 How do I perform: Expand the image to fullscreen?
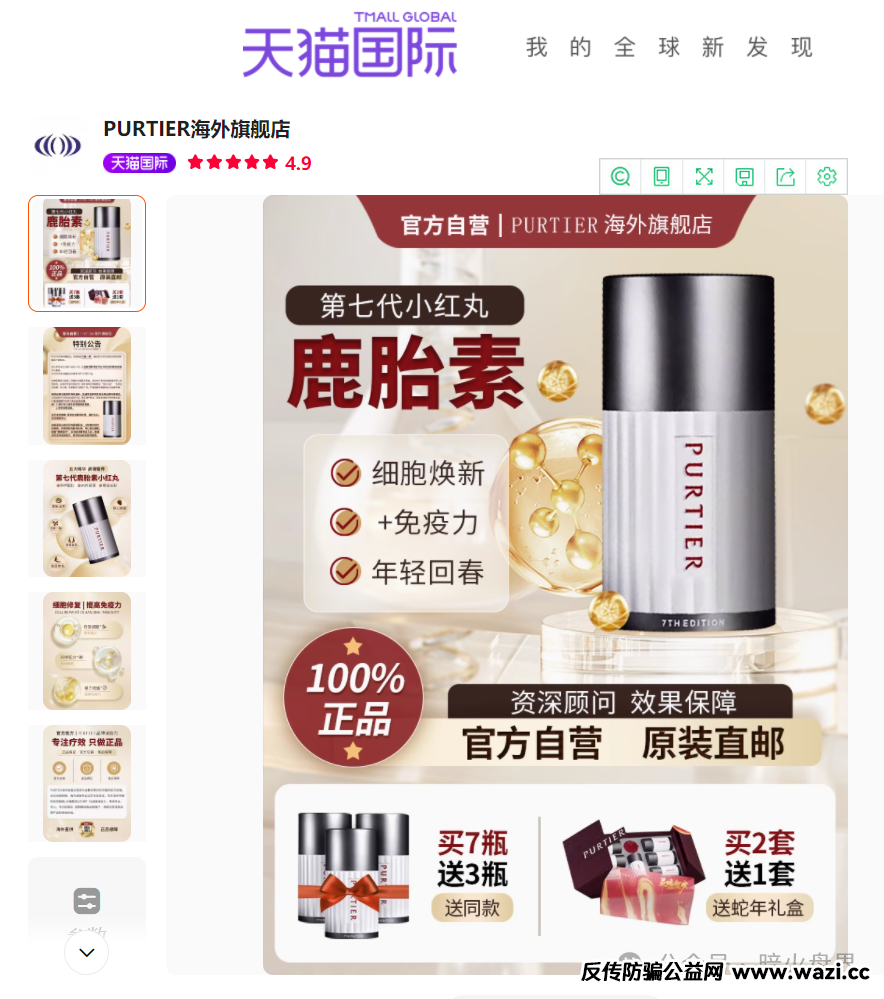pos(703,177)
